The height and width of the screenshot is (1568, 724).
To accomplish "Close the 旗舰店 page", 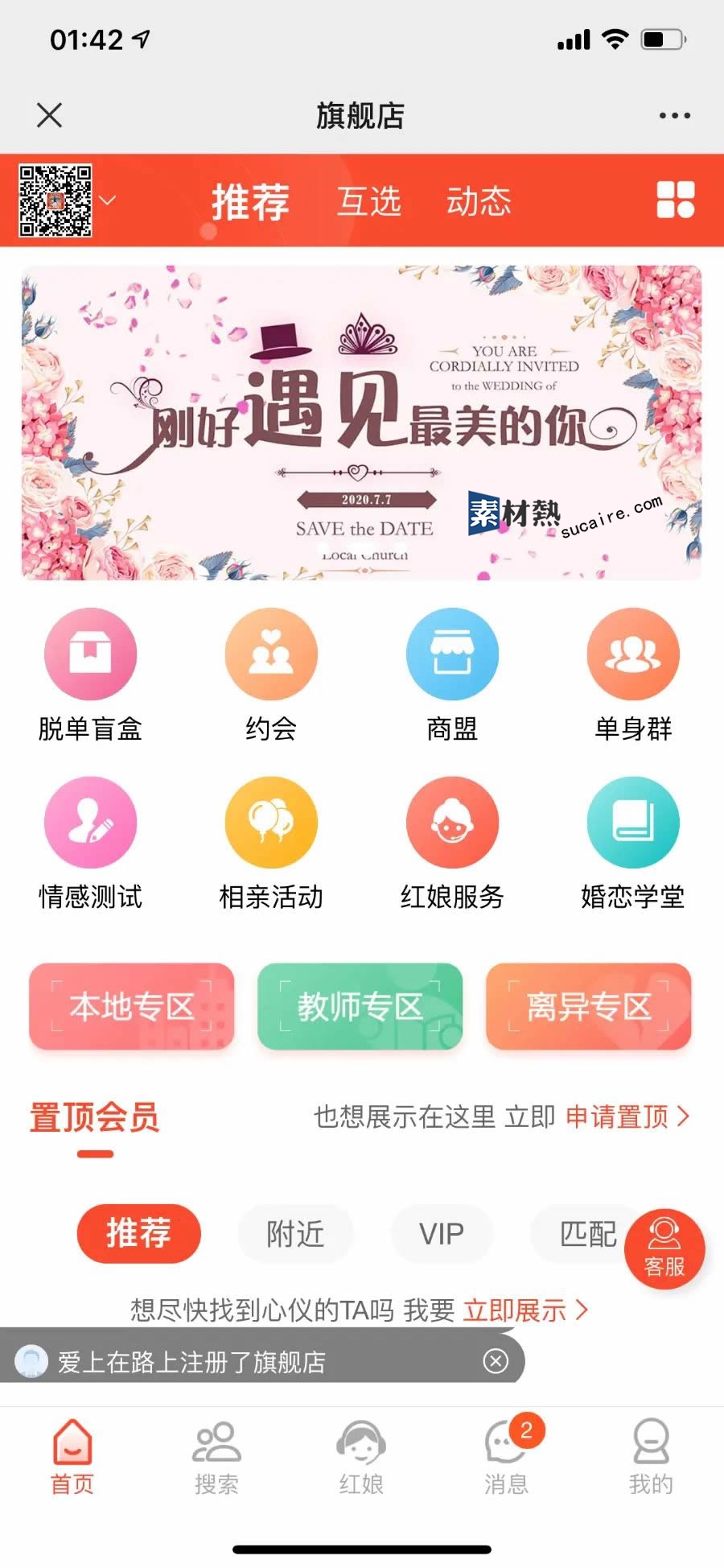I will click(49, 116).
